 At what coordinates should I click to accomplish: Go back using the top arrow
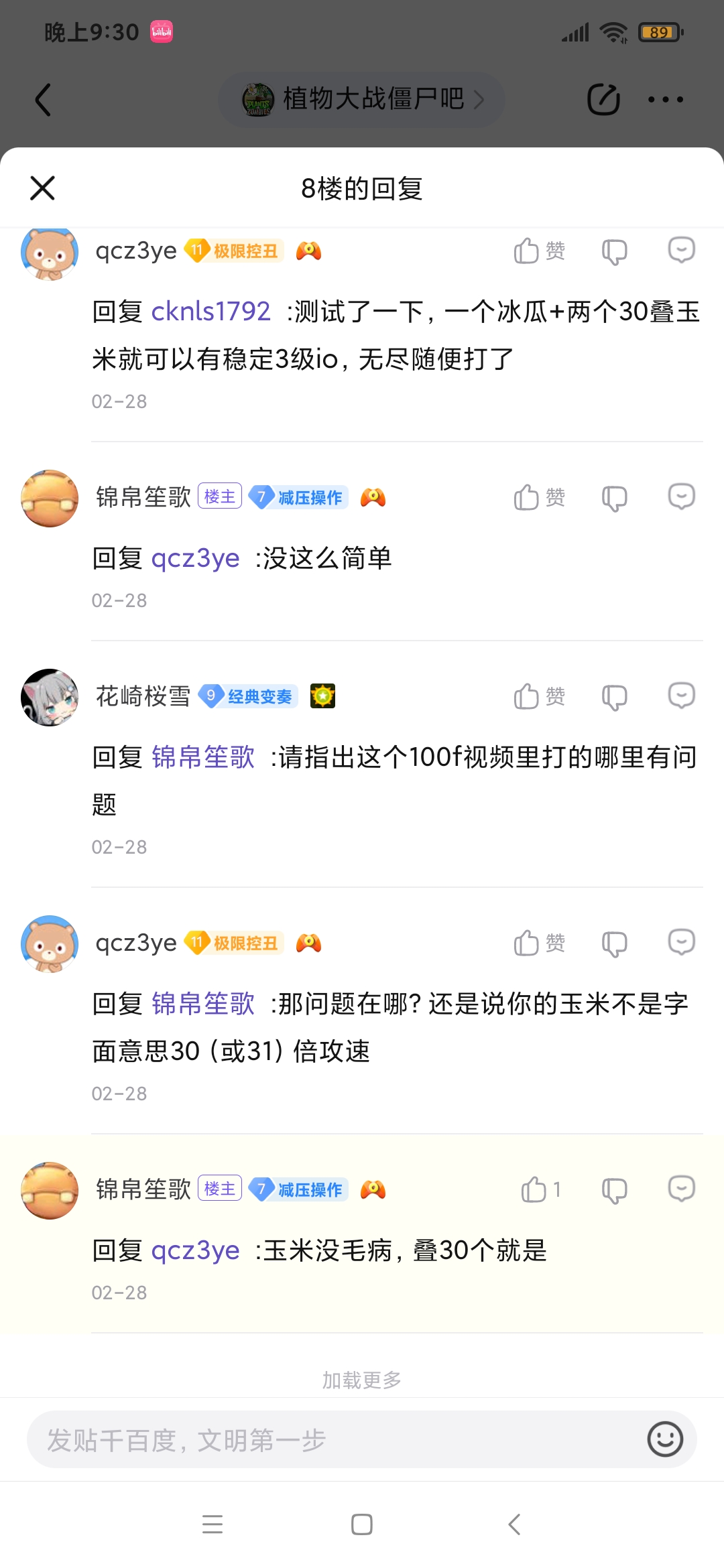pyautogui.click(x=43, y=100)
